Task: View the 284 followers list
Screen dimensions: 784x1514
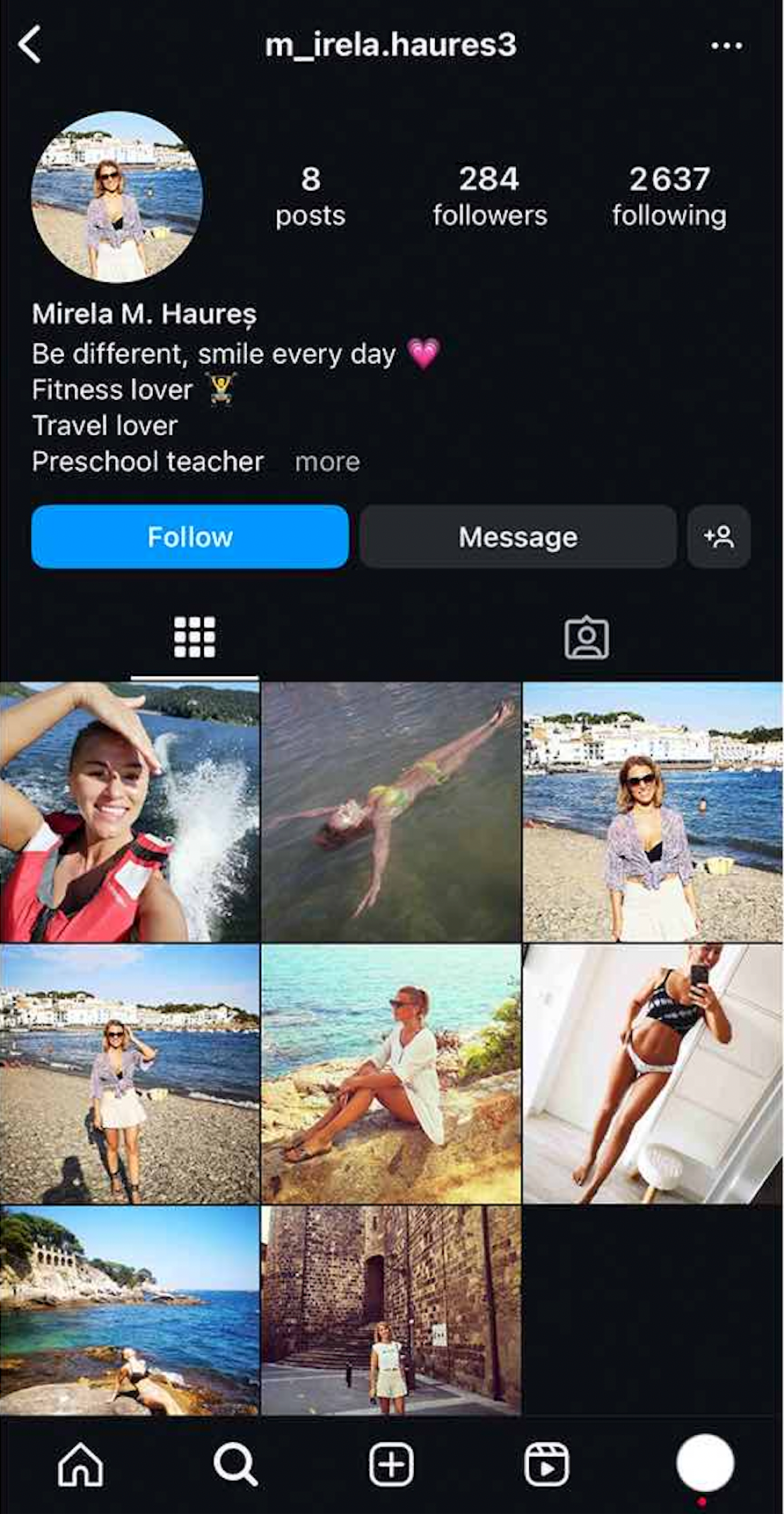Action: [489, 196]
